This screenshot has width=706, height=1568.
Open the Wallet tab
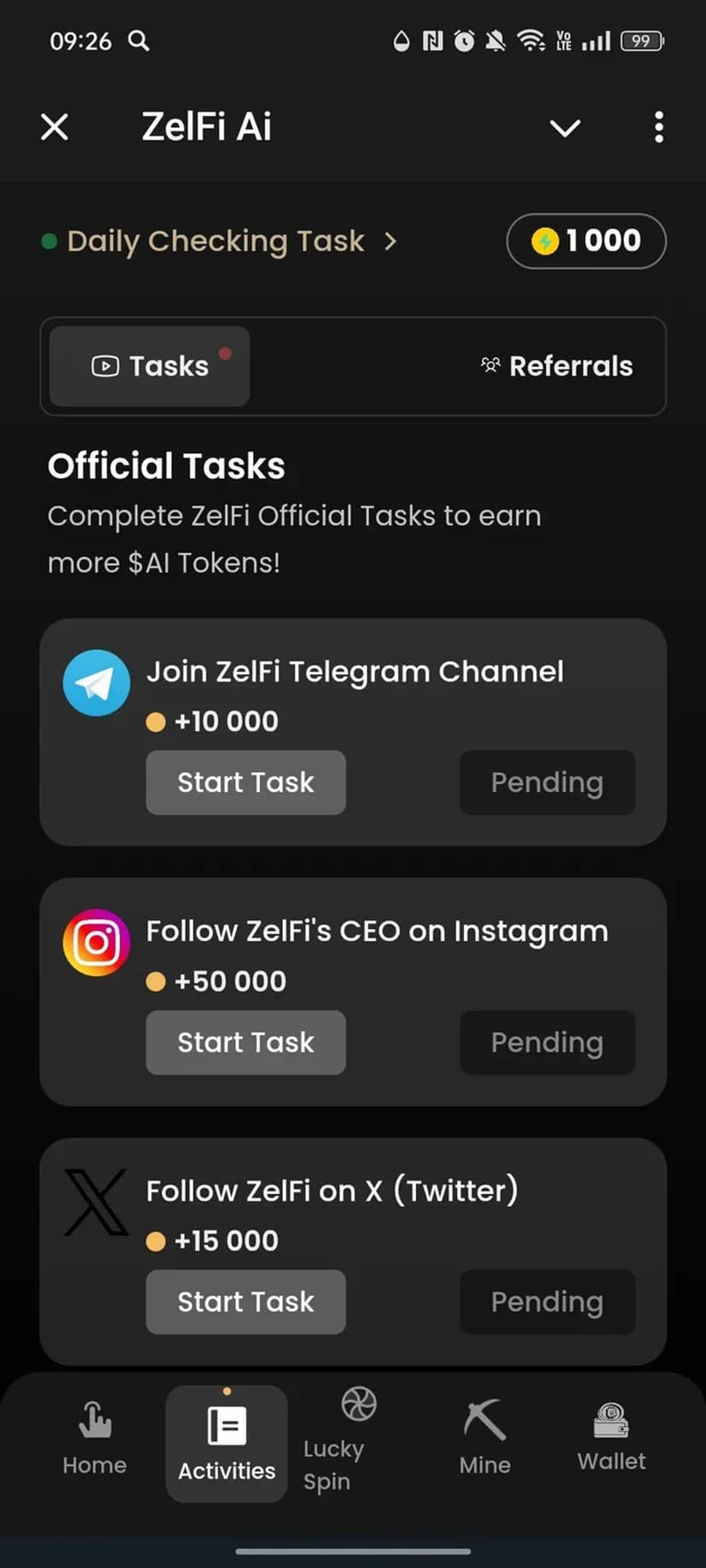[x=611, y=1438]
